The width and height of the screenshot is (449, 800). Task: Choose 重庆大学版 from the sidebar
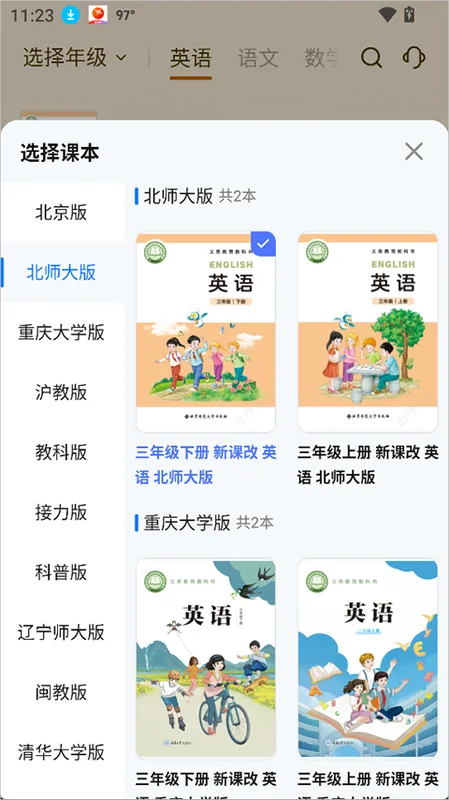pos(62,332)
